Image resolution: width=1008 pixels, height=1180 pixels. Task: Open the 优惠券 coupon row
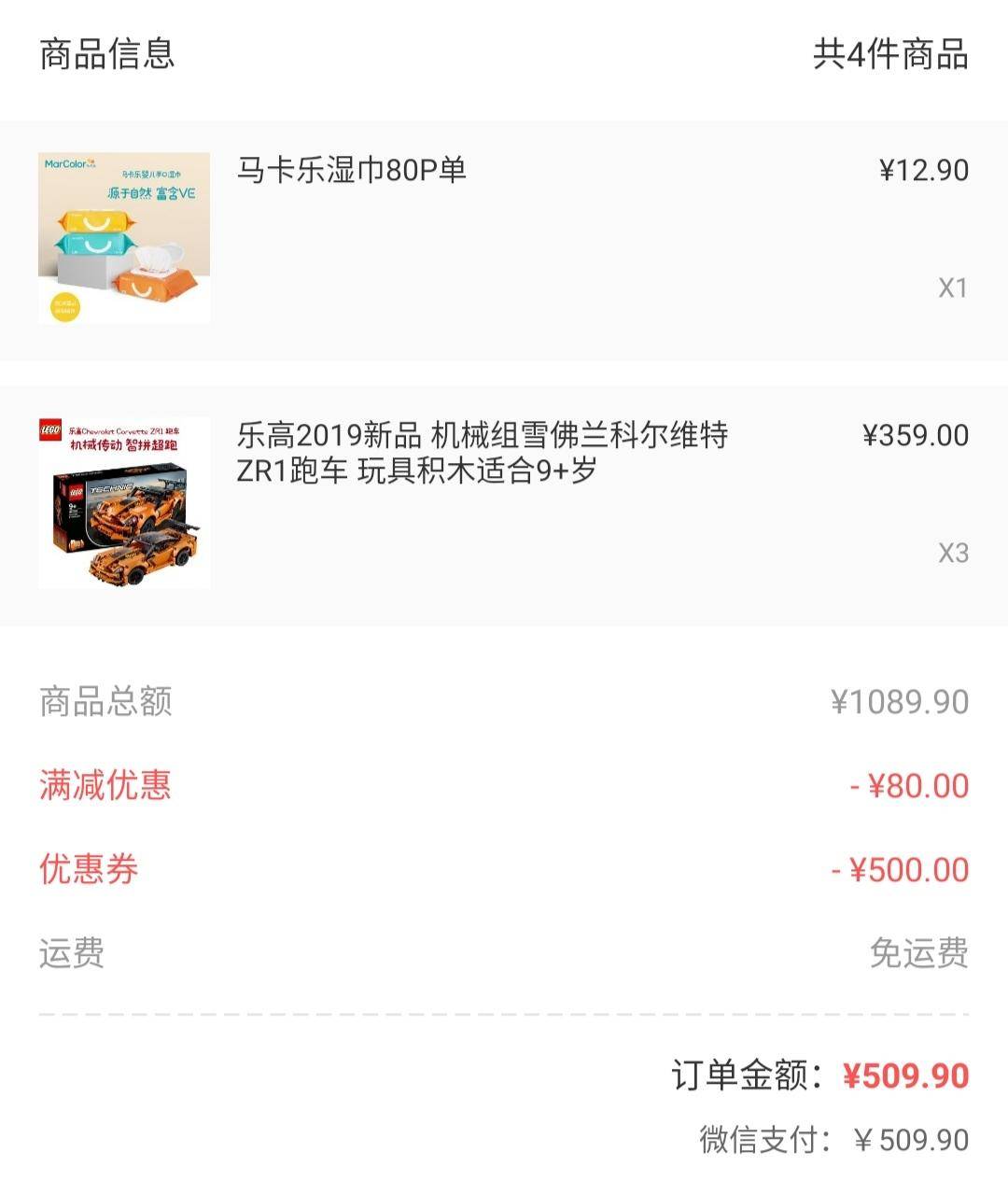[90, 866]
